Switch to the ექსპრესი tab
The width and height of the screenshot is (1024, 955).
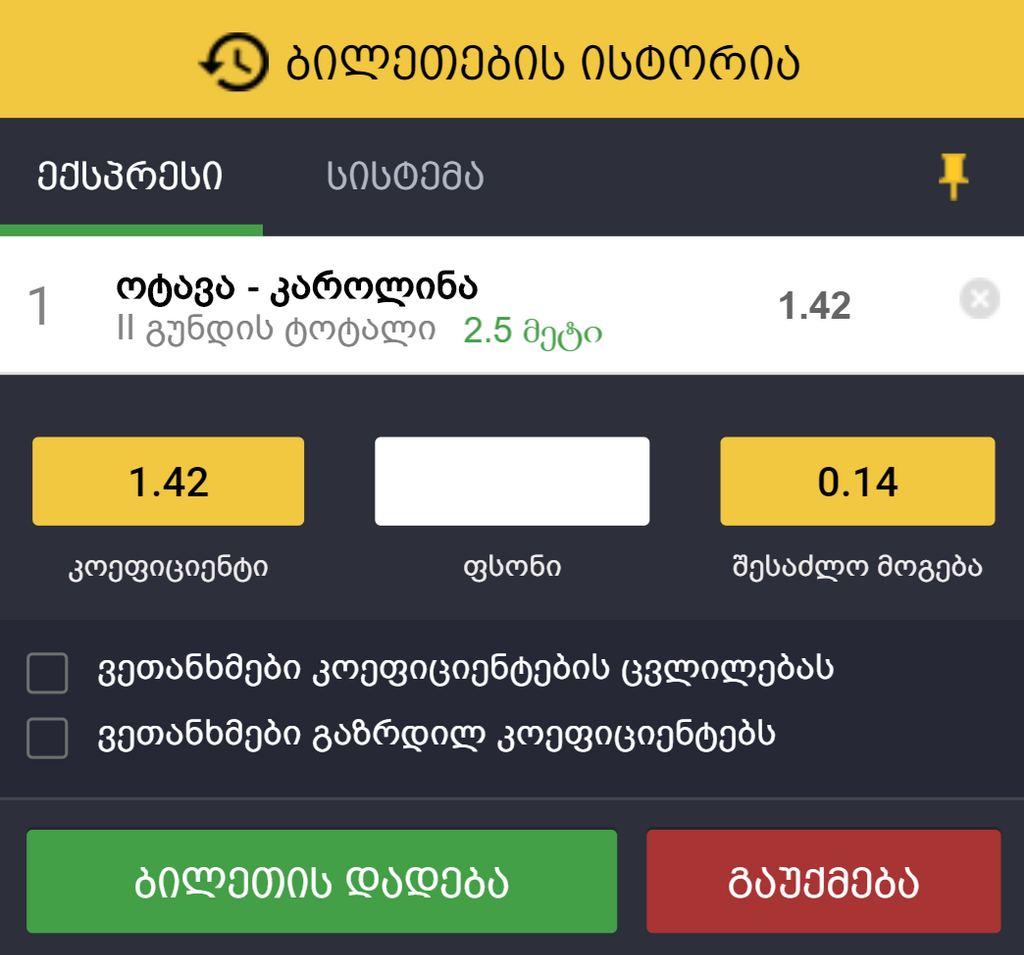tap(130, 177)
